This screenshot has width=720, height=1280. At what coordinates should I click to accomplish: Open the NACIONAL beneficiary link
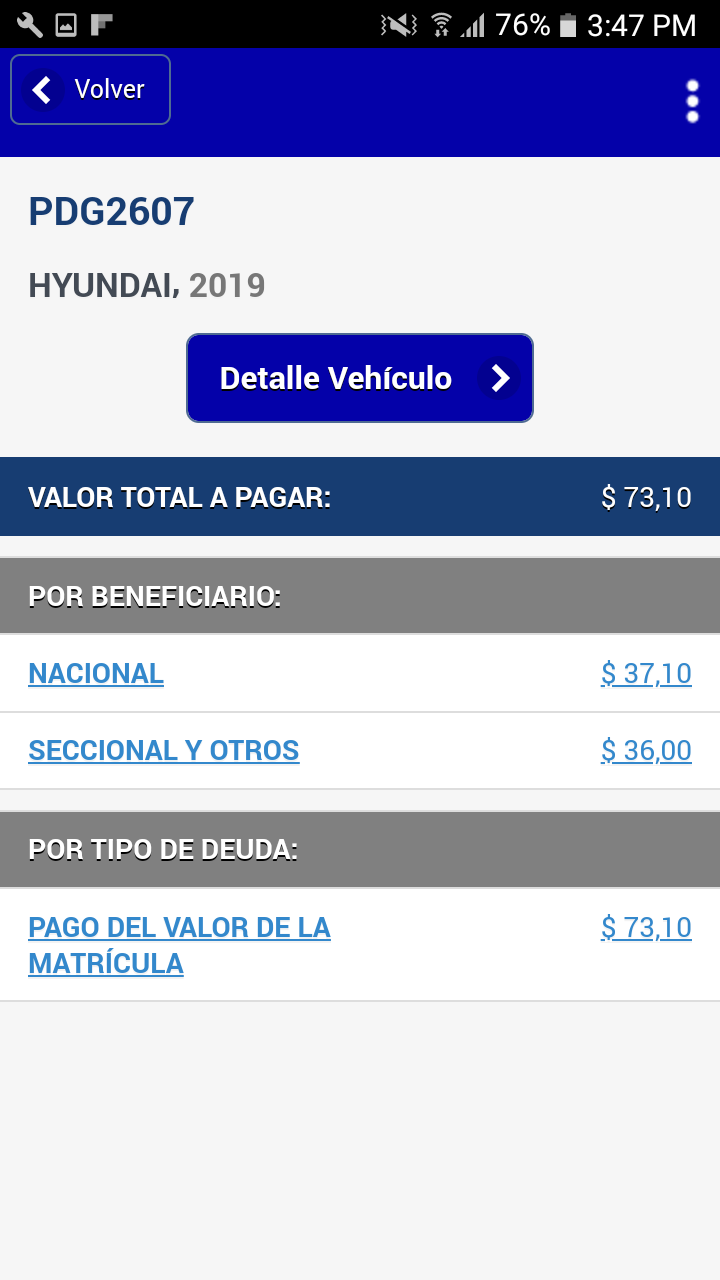96,674
